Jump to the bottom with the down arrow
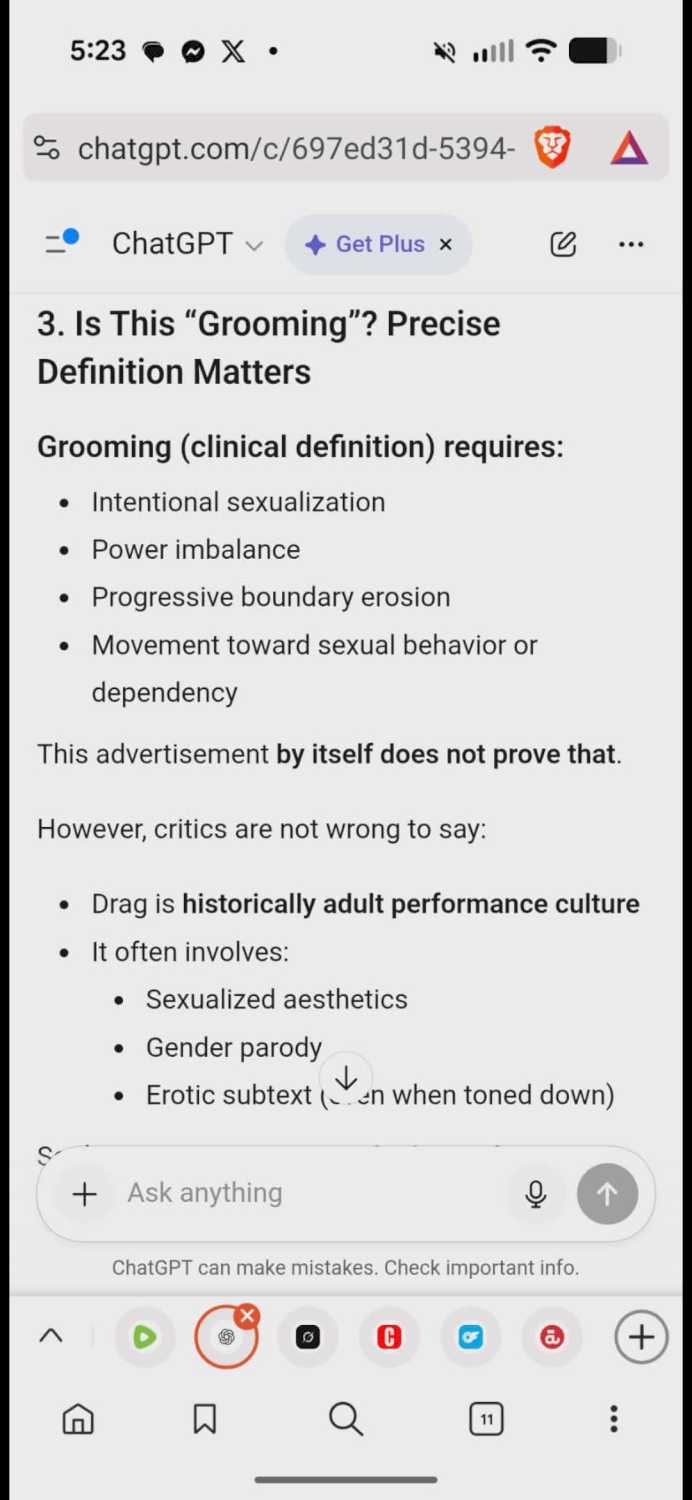Viewport: 692px width, 1500px height. click(345, 1079)
